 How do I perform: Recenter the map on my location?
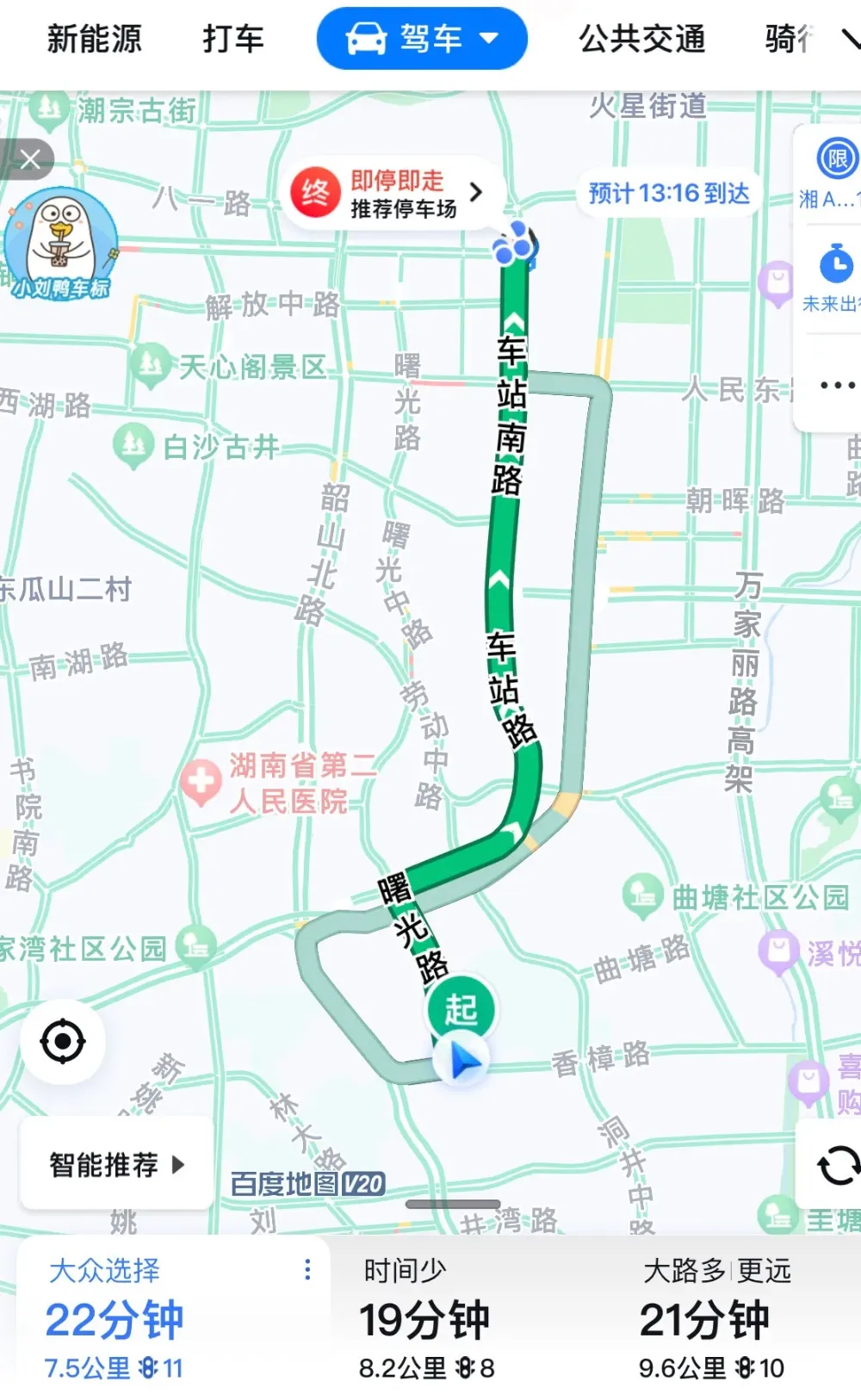click(x=63, y=1041)
